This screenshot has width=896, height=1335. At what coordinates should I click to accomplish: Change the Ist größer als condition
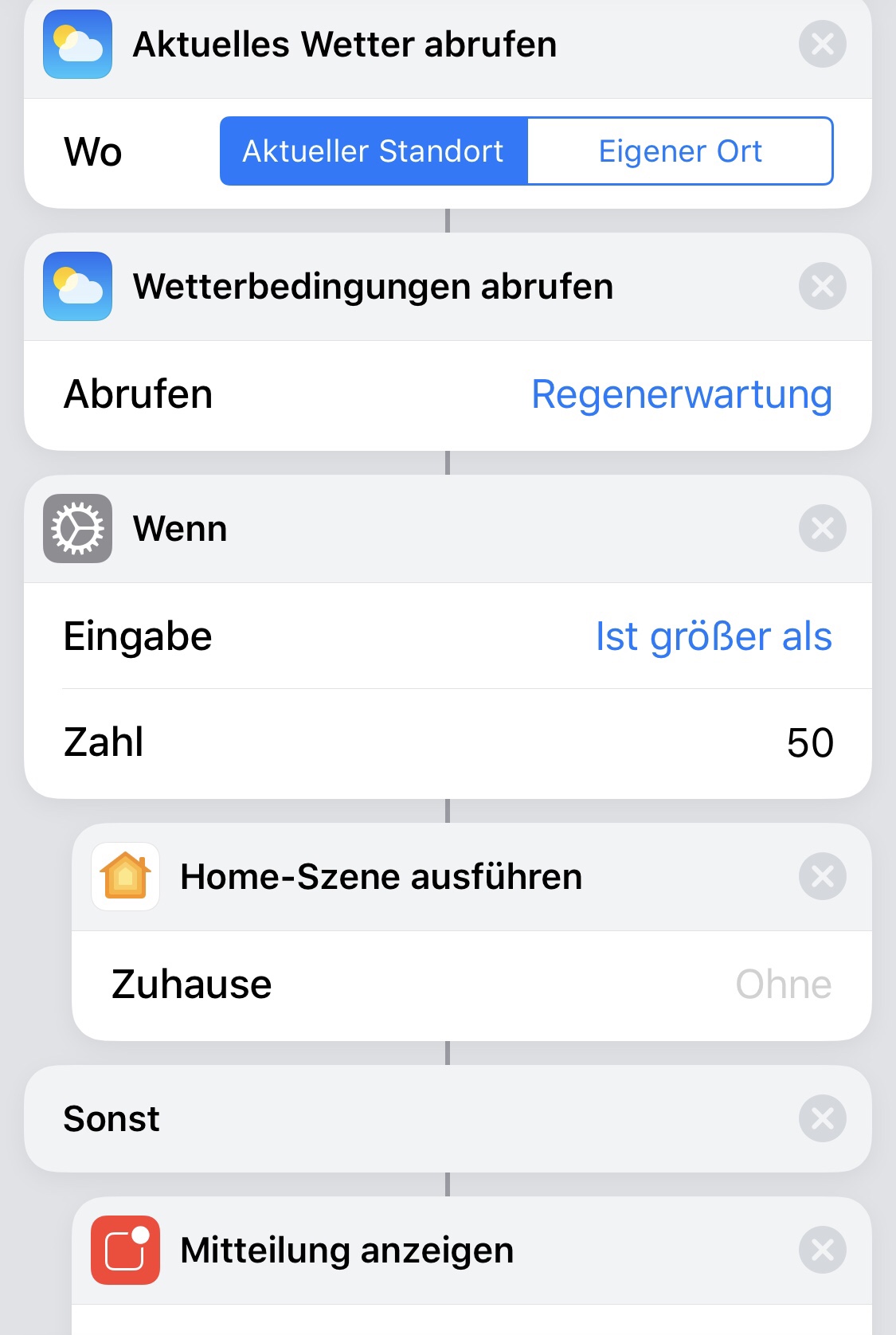point(713,637)
